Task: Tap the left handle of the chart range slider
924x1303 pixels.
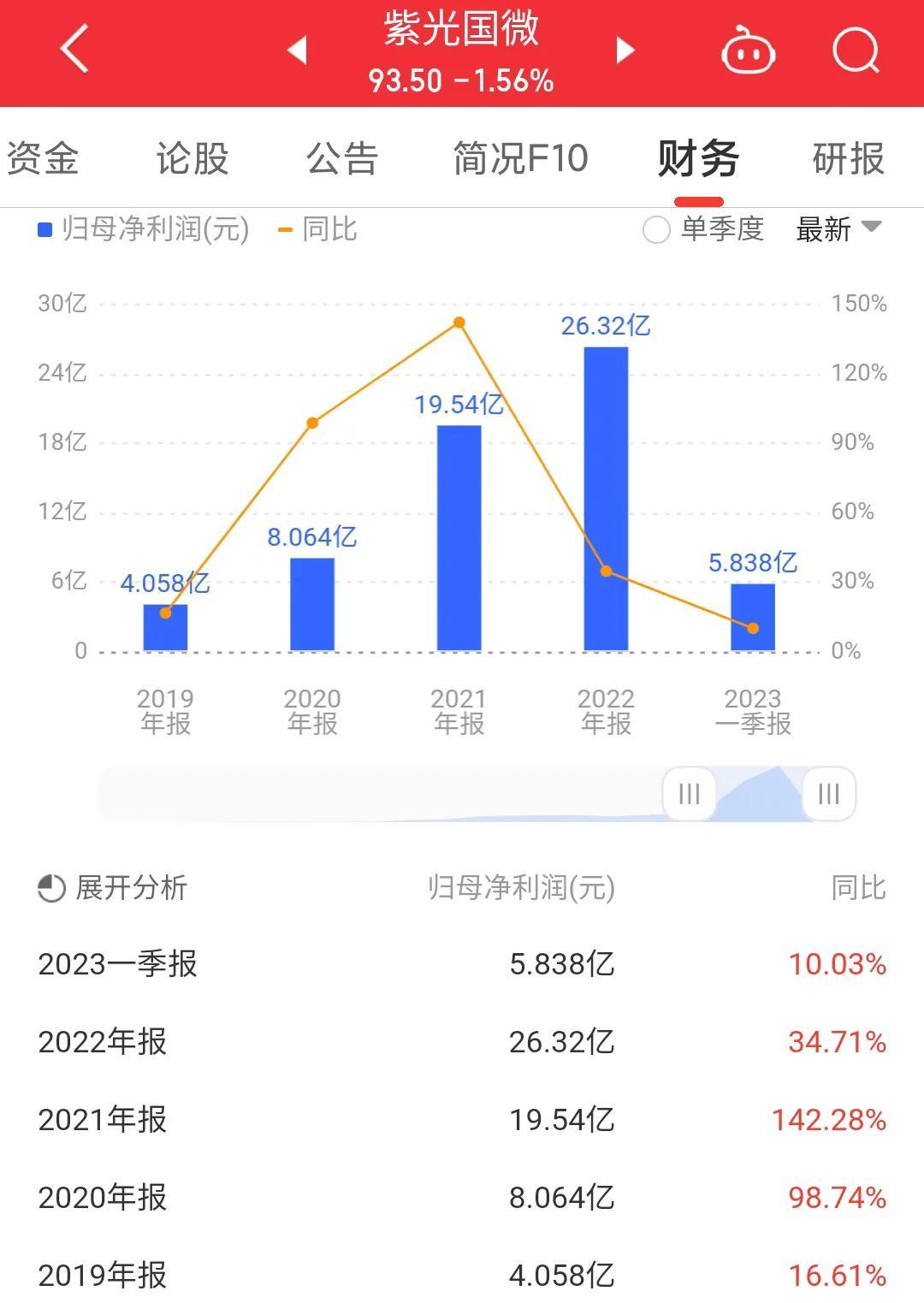Action: [x=689, y=794]
